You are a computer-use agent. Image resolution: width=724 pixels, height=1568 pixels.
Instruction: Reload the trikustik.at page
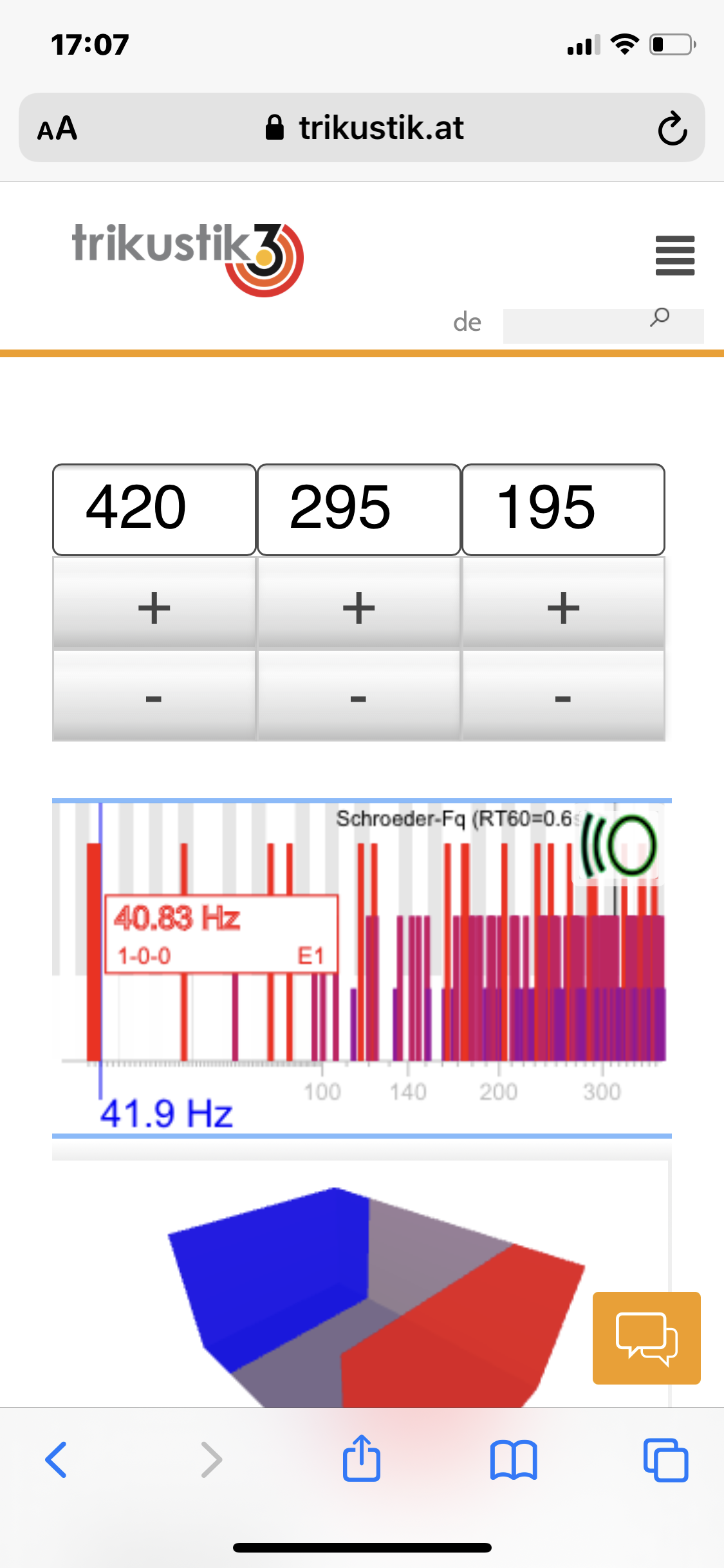pyautogui.click(x=673, y=129)
